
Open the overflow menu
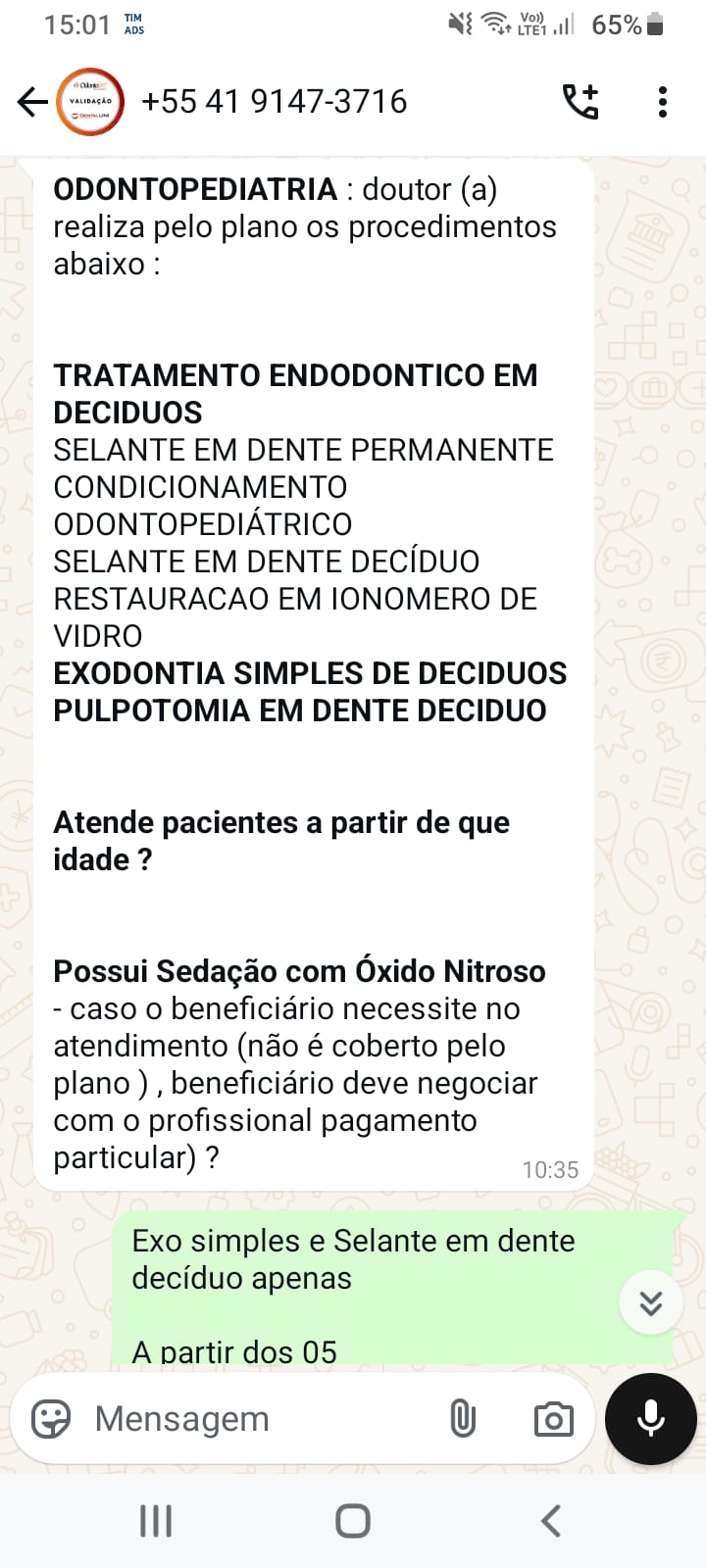coord(663,102)
